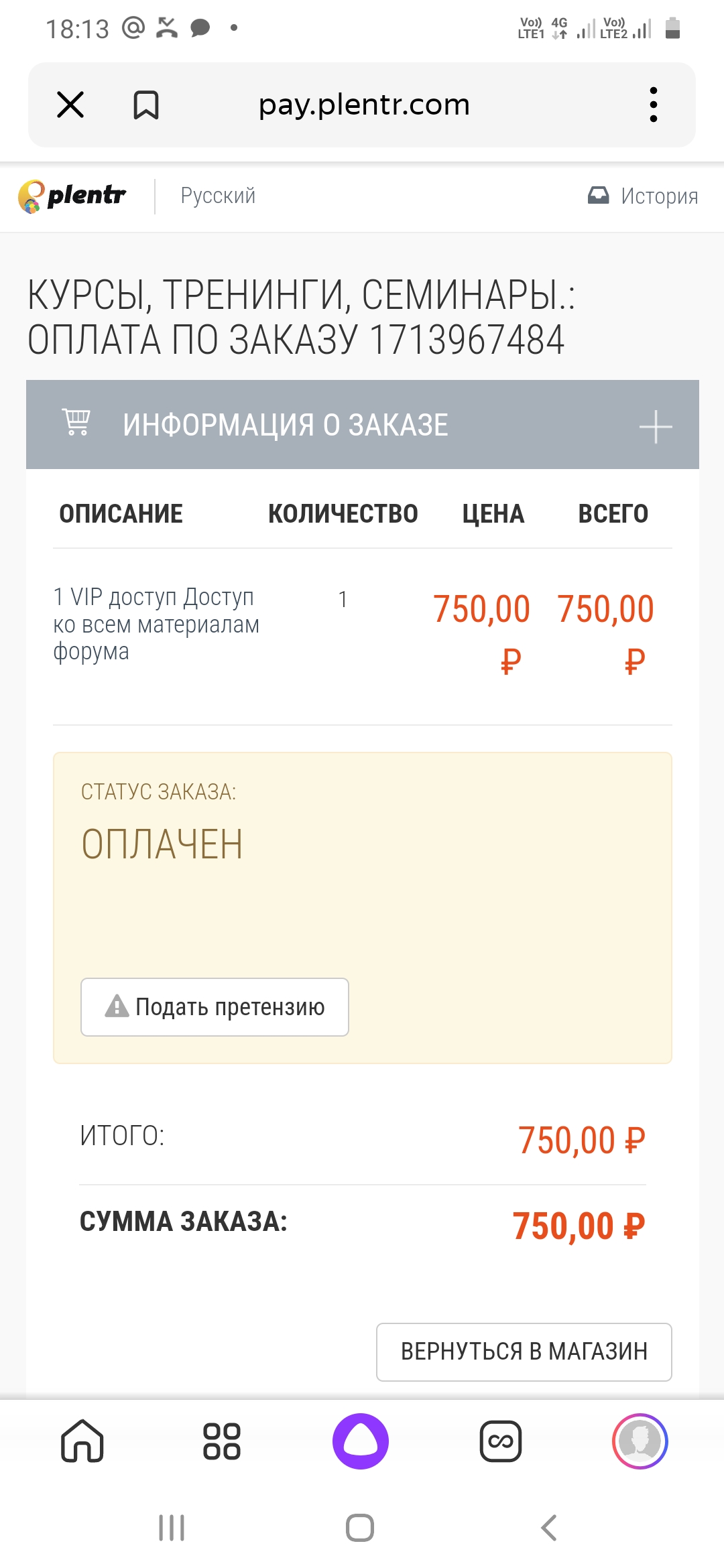The height and width of the screenshot is (1568, 724).
Task: Tap Вернуться в магазин
Action: click(x=524, y=1352)
